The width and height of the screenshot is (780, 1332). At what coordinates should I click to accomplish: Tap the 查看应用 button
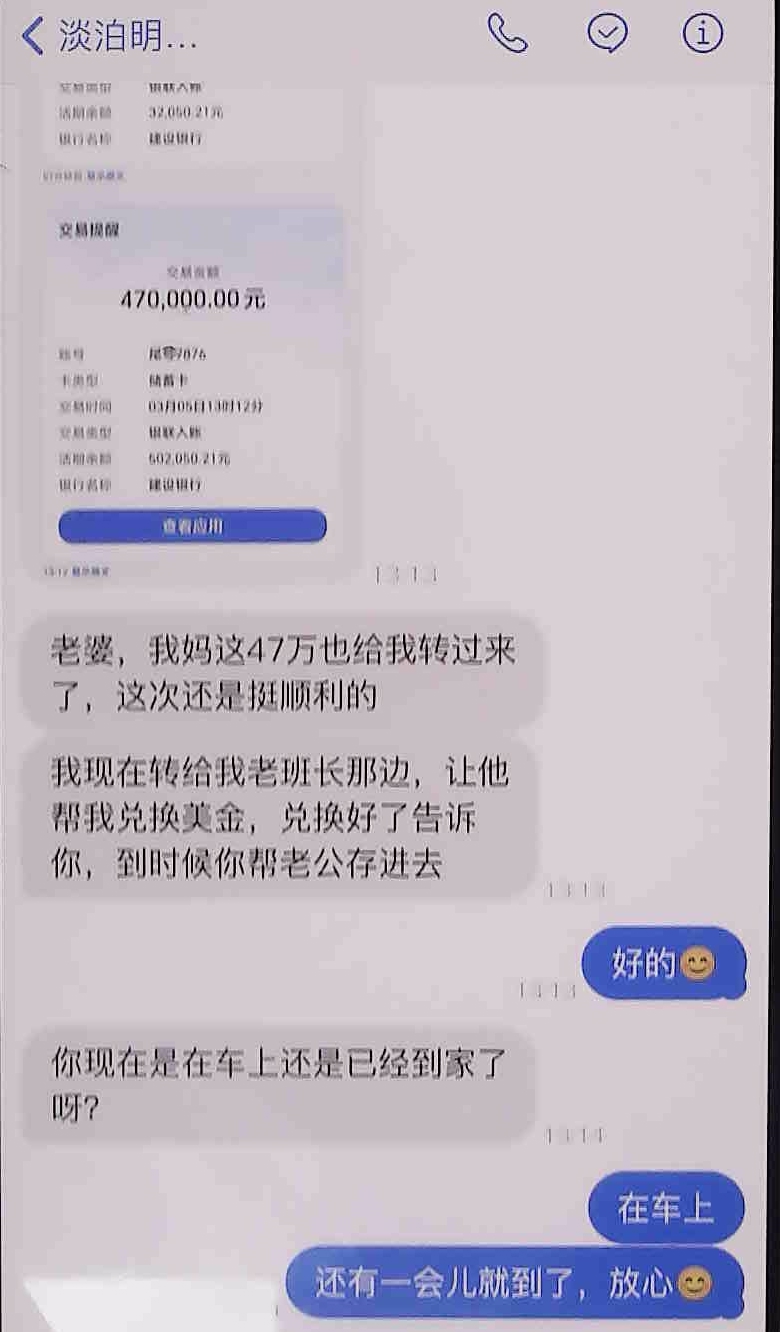(192, 526)
